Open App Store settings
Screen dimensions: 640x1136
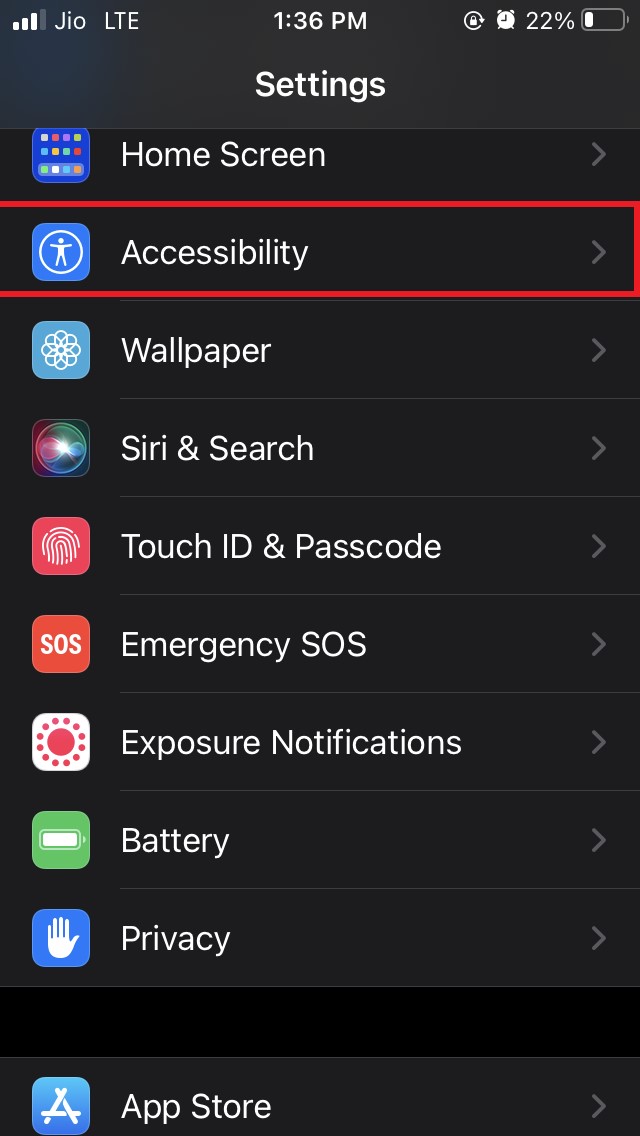(320, 1105)
